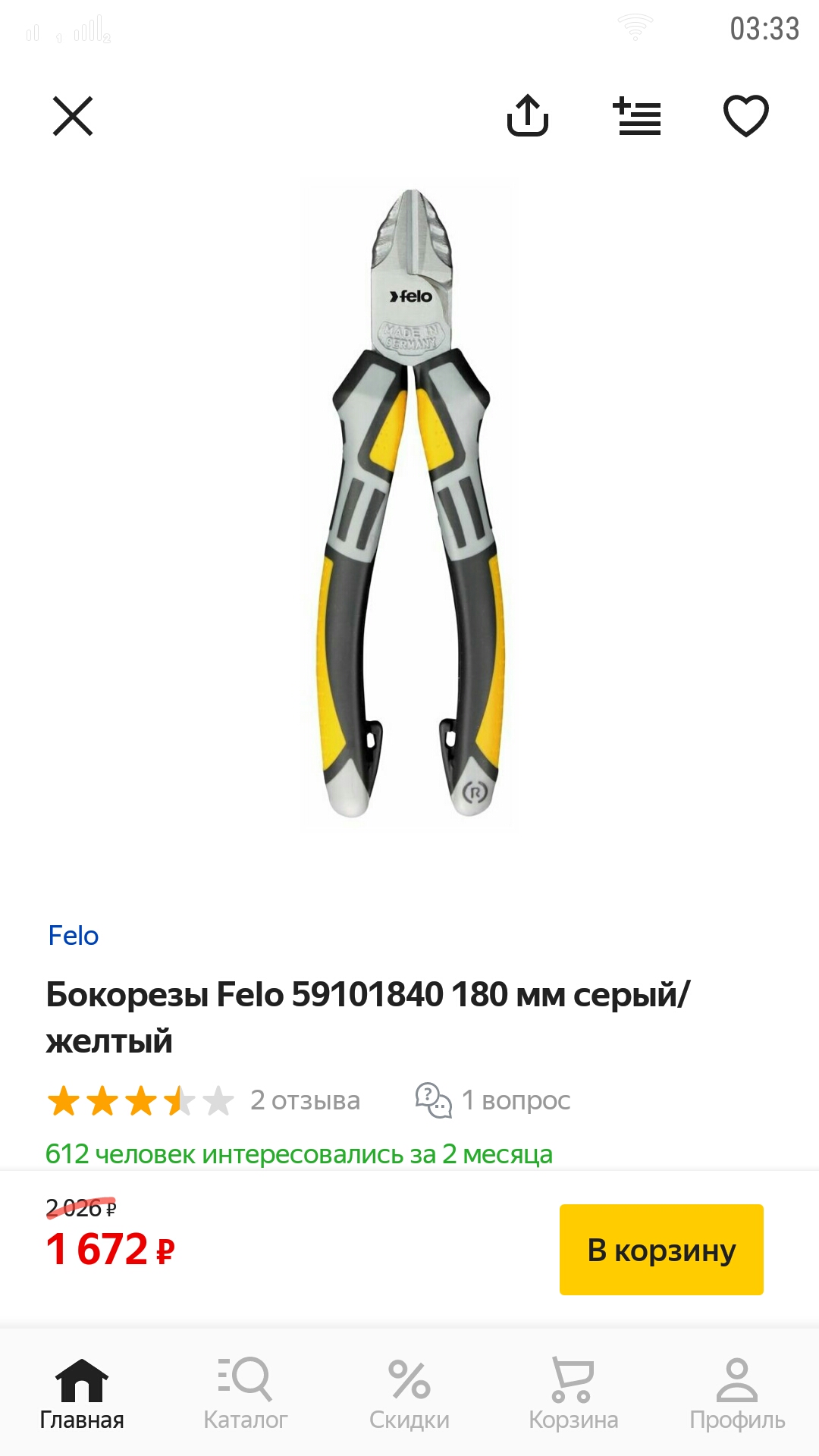Add bokorezy to favorites with heart
Screen dimensions: 819x1456
click(746, 116)
